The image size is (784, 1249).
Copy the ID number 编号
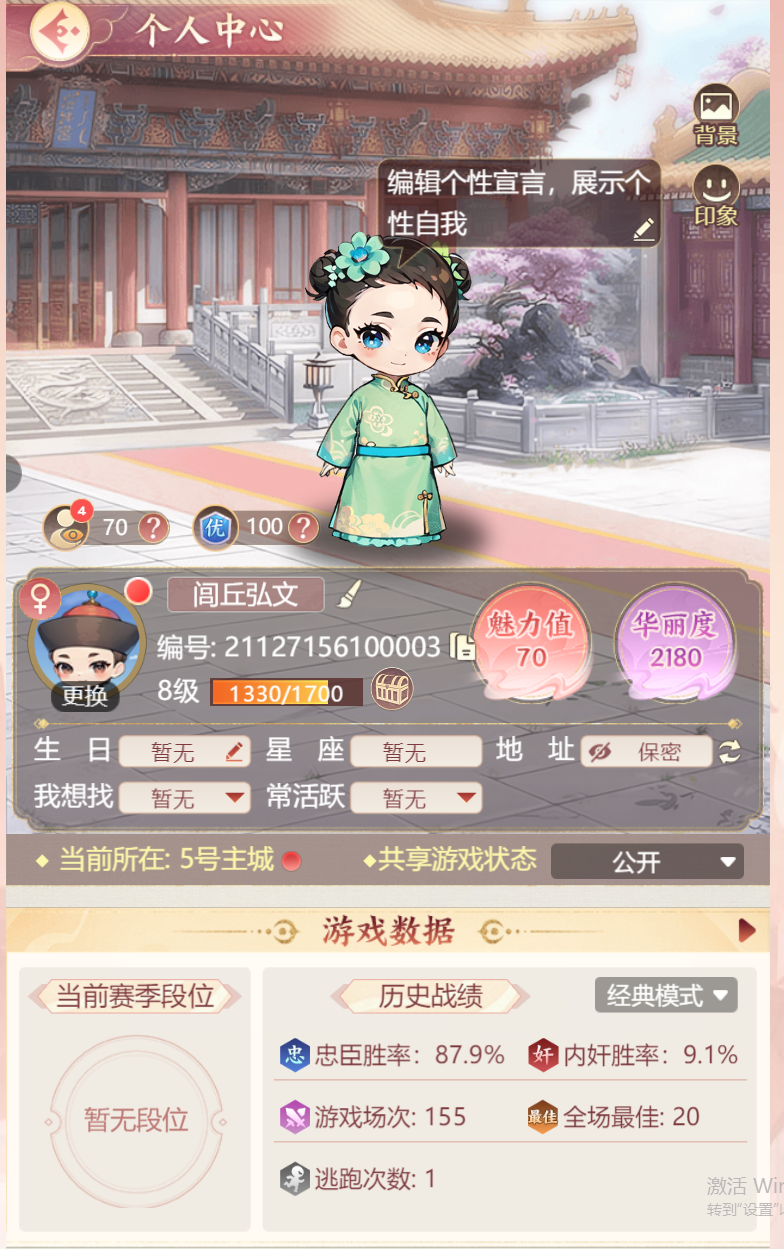(464, 647)
